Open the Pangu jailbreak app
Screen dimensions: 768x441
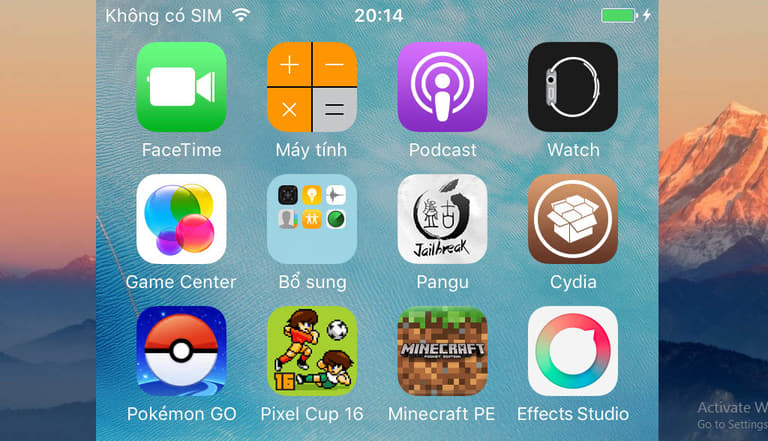[442, 219]
